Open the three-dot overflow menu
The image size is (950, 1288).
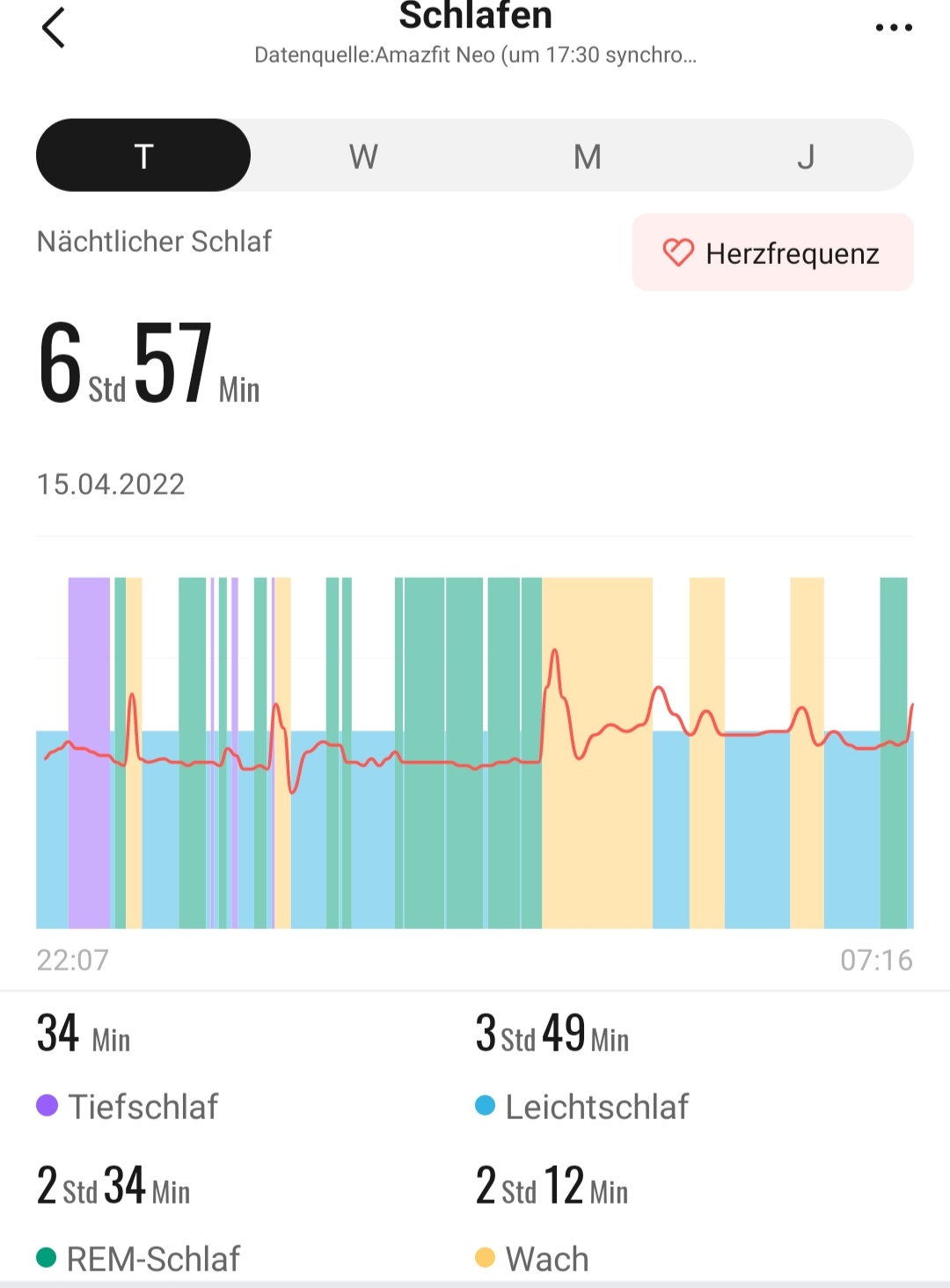pos(894,27)
